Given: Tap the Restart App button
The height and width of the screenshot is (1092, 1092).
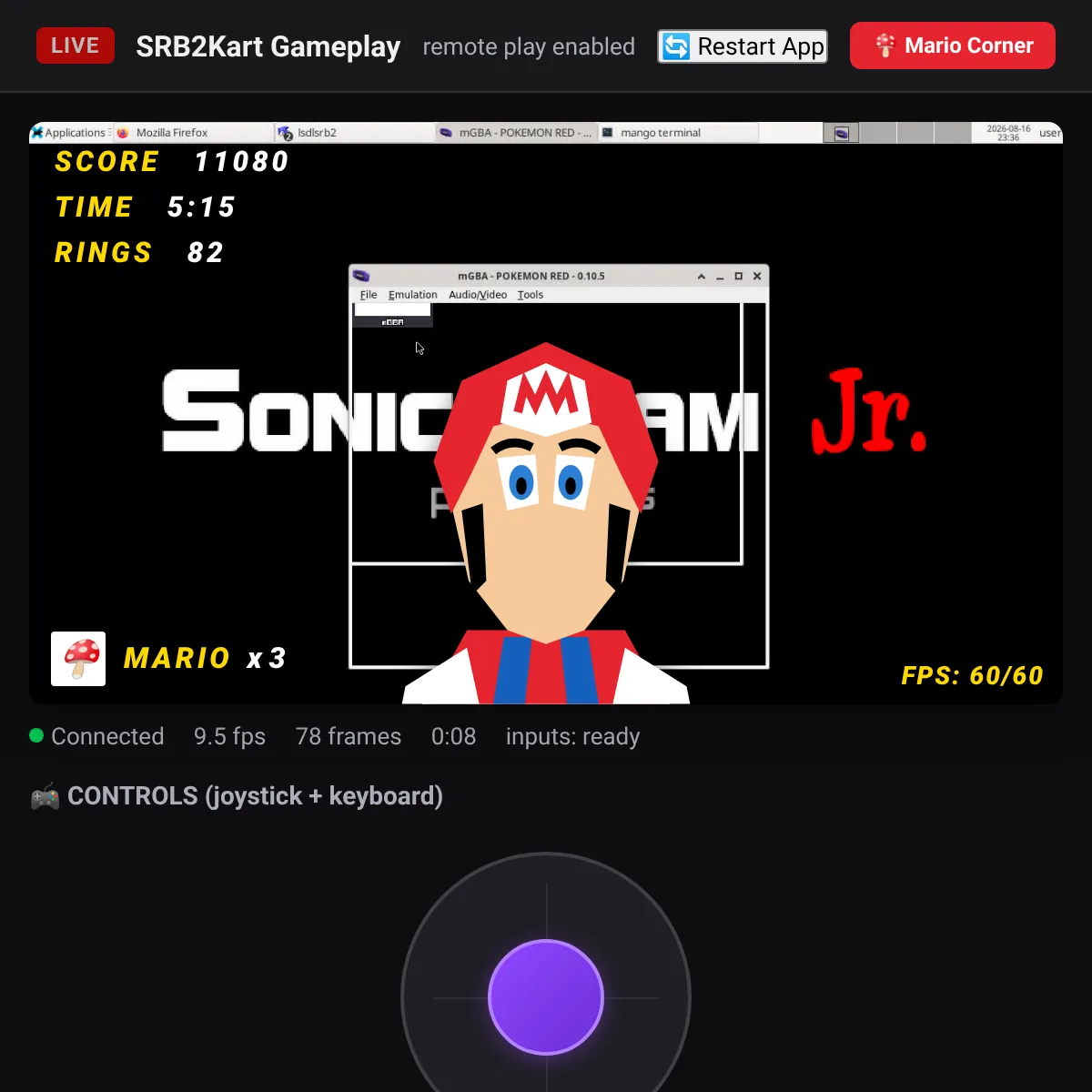Looking at the screenshot, I should (743, 46).
